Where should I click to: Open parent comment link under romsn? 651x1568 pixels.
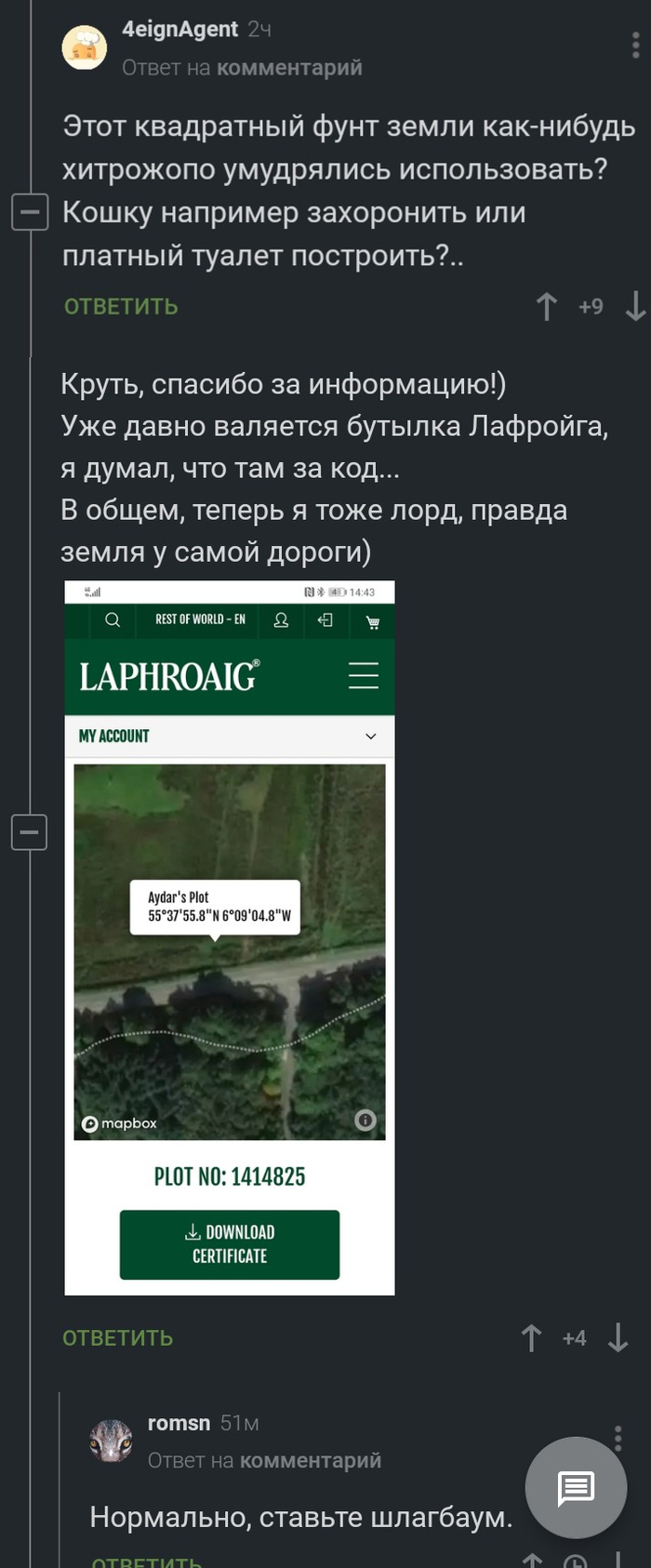[x=310, y=1461]
